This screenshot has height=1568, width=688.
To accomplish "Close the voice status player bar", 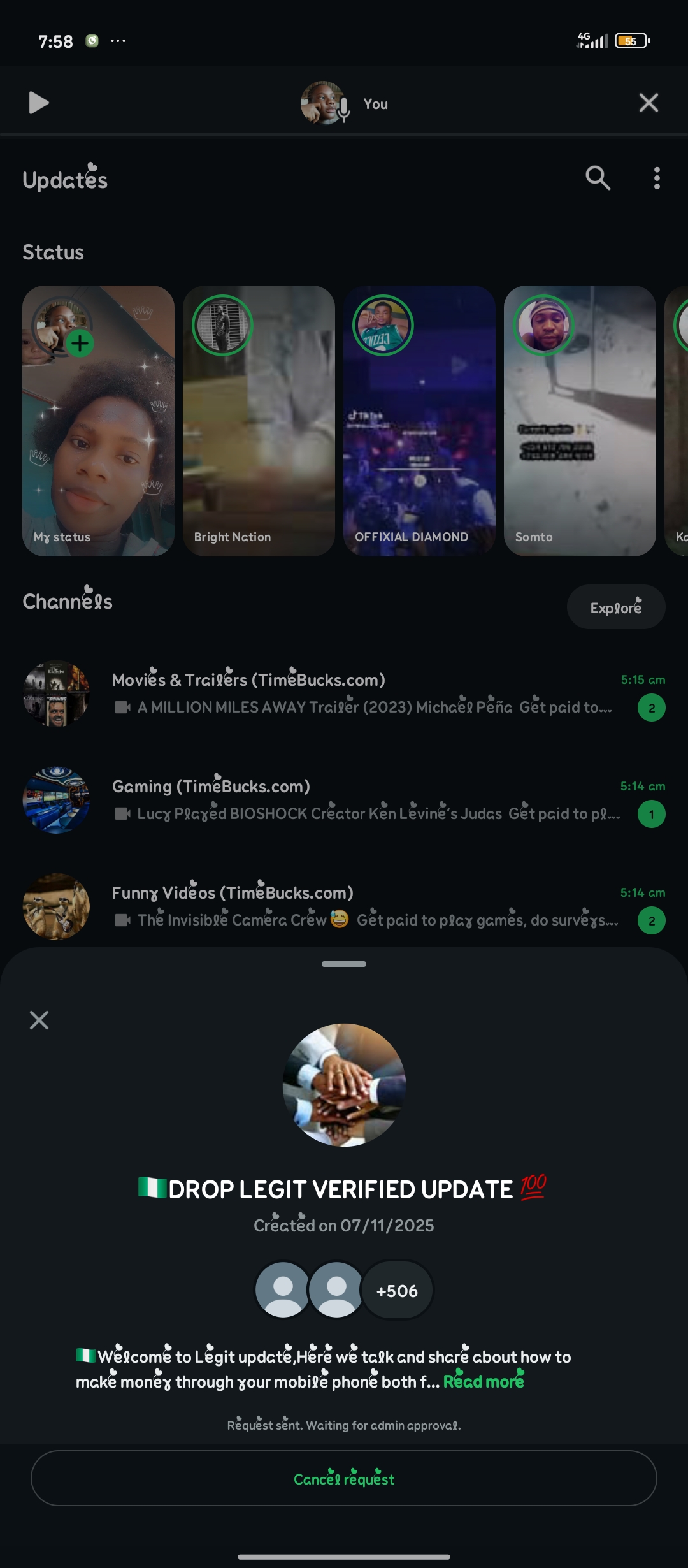I will point(649,103).
